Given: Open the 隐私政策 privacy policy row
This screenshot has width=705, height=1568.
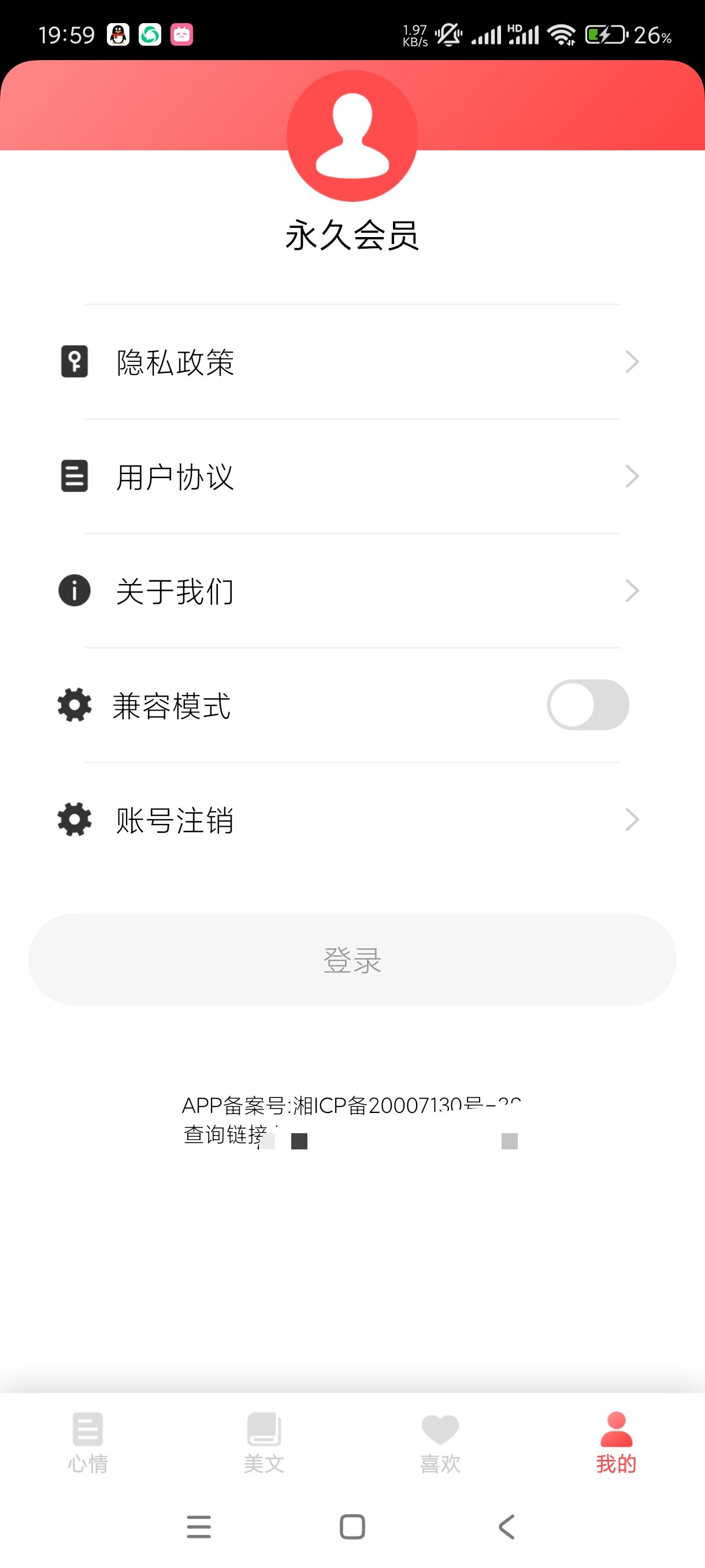Looking at the screenshot, I should pos(351,361).
